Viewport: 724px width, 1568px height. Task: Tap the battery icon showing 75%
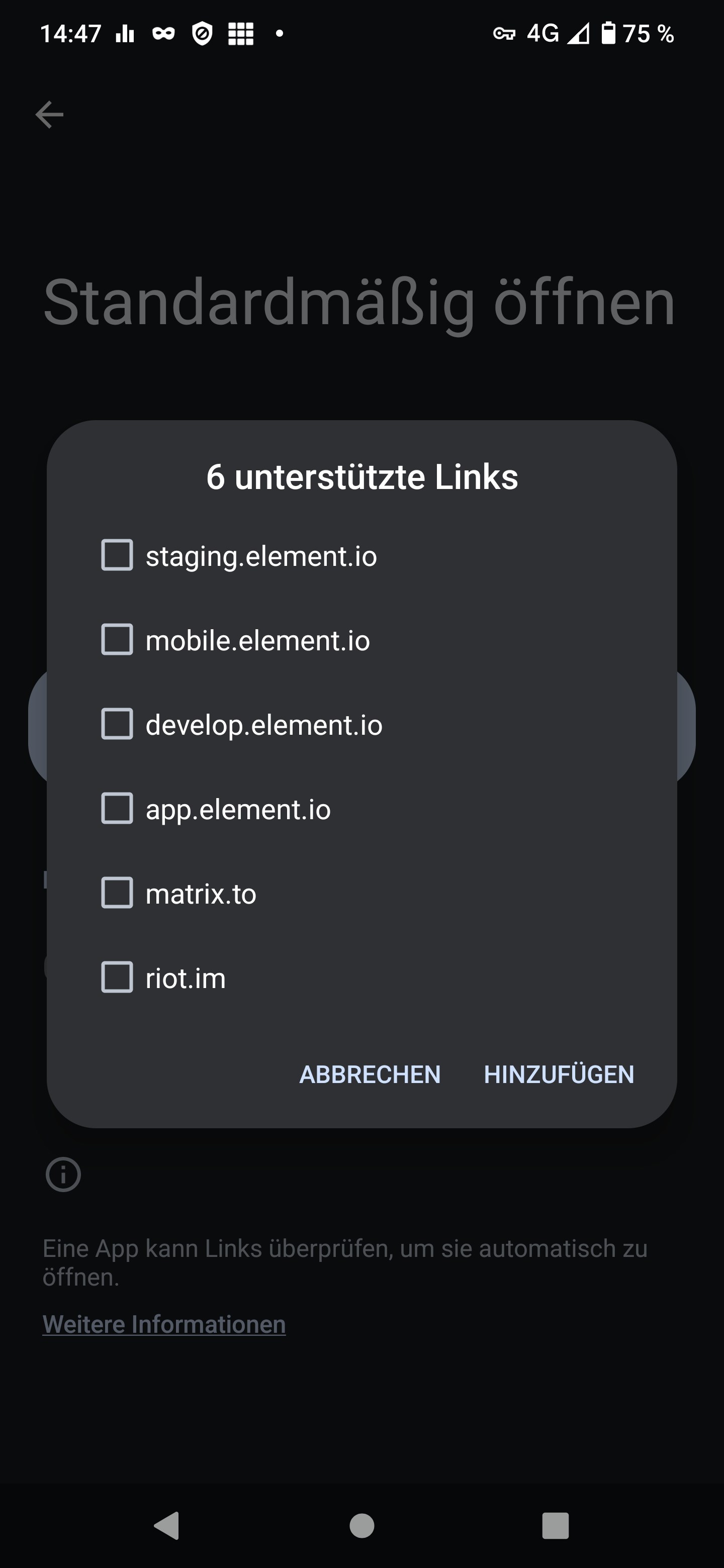pos(607,34)
